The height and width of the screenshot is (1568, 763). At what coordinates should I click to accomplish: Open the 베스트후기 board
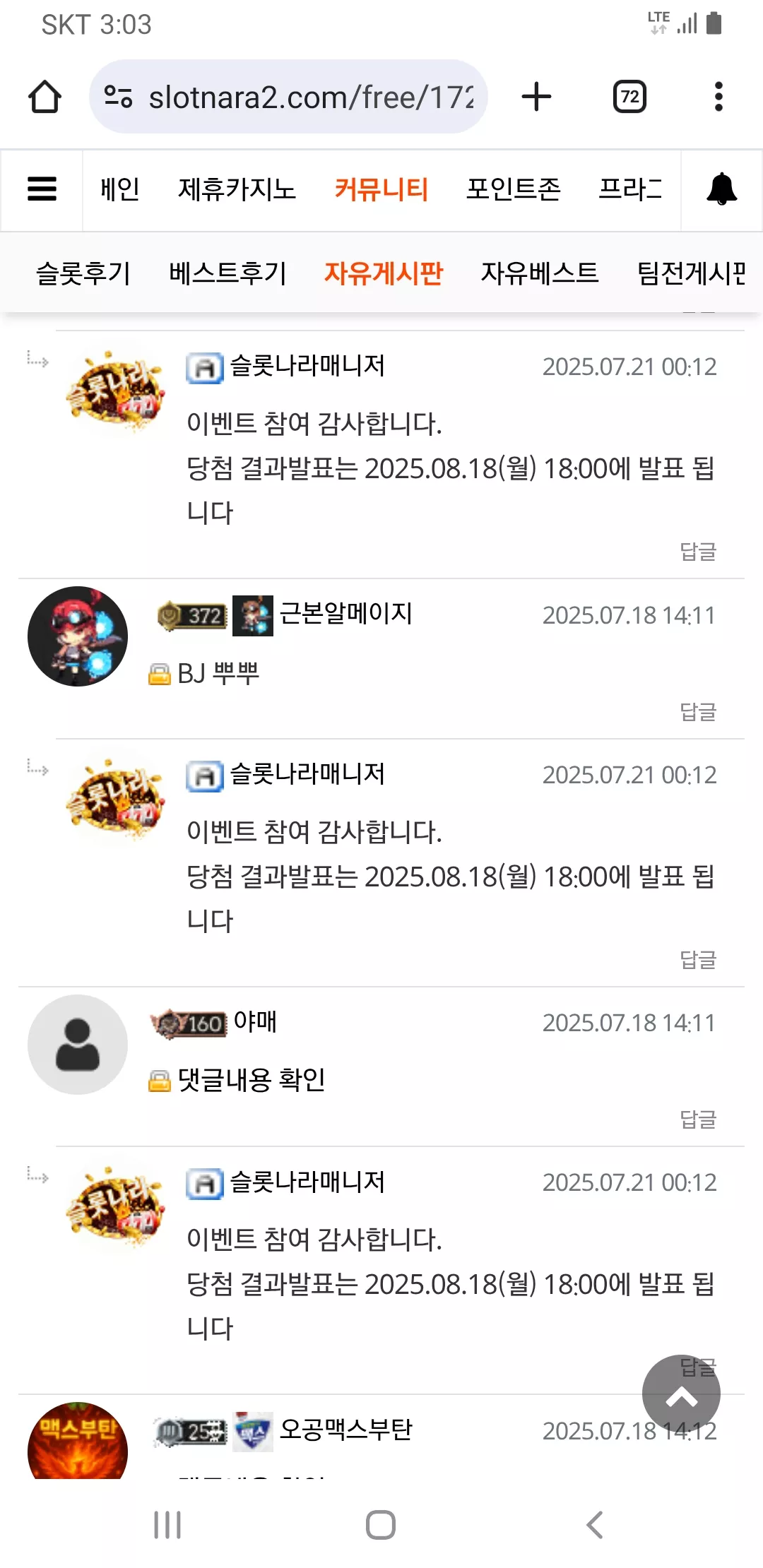(x=227, y=273)
